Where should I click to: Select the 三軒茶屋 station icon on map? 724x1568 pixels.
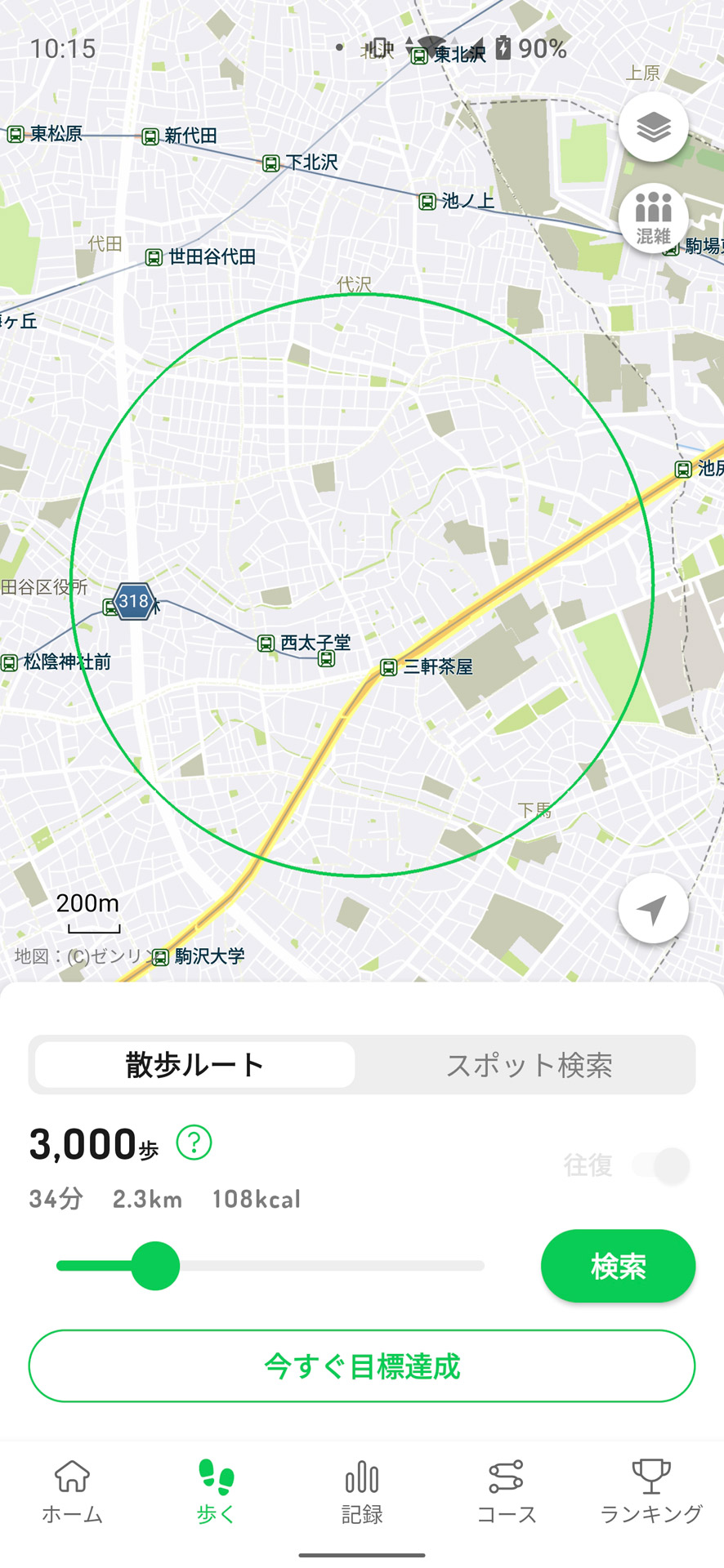391,667
